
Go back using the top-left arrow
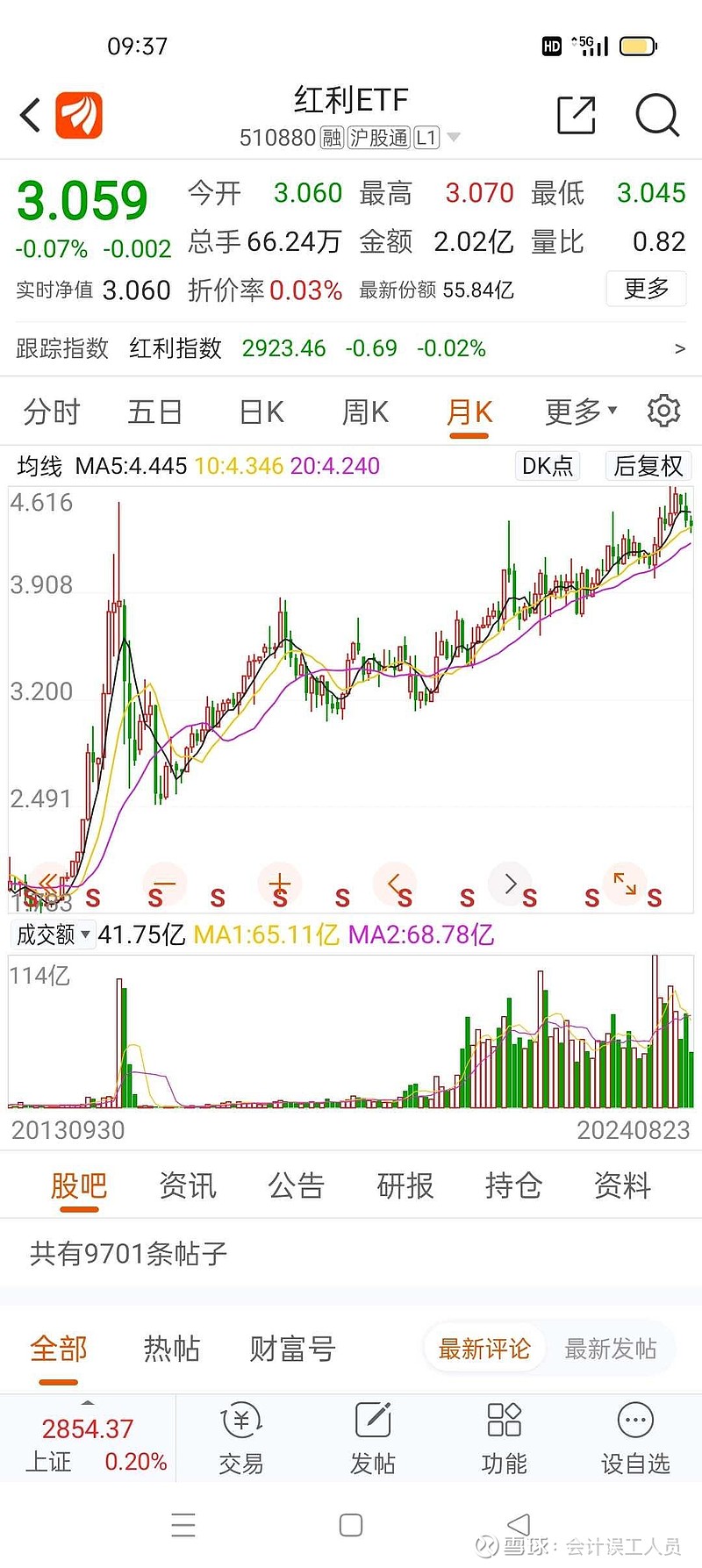tap(31, 115)
